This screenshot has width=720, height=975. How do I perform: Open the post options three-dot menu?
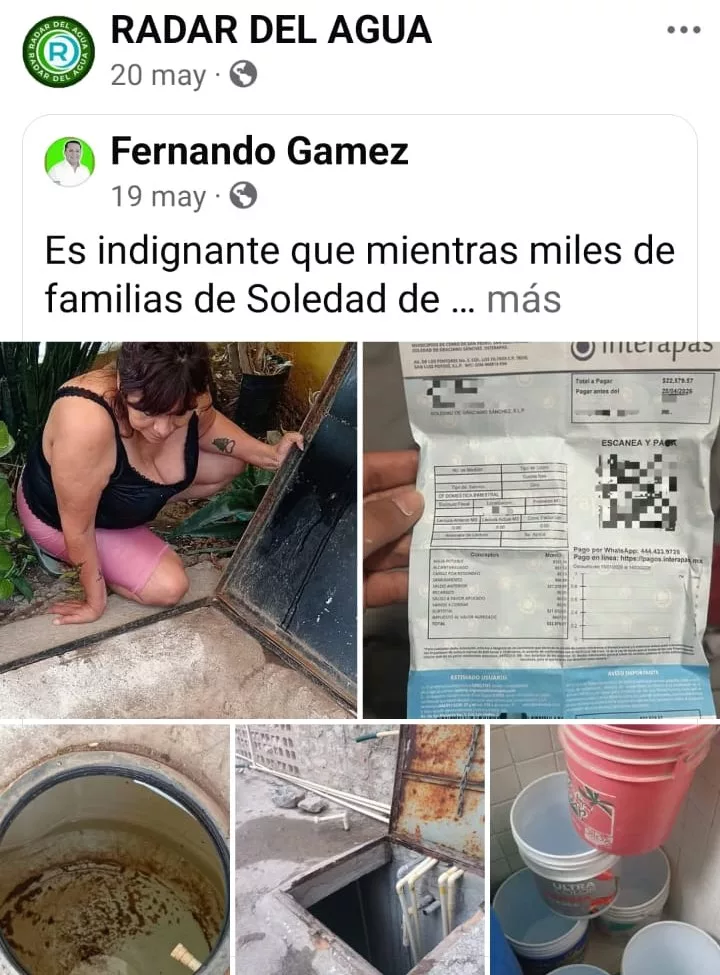(683, 30)
